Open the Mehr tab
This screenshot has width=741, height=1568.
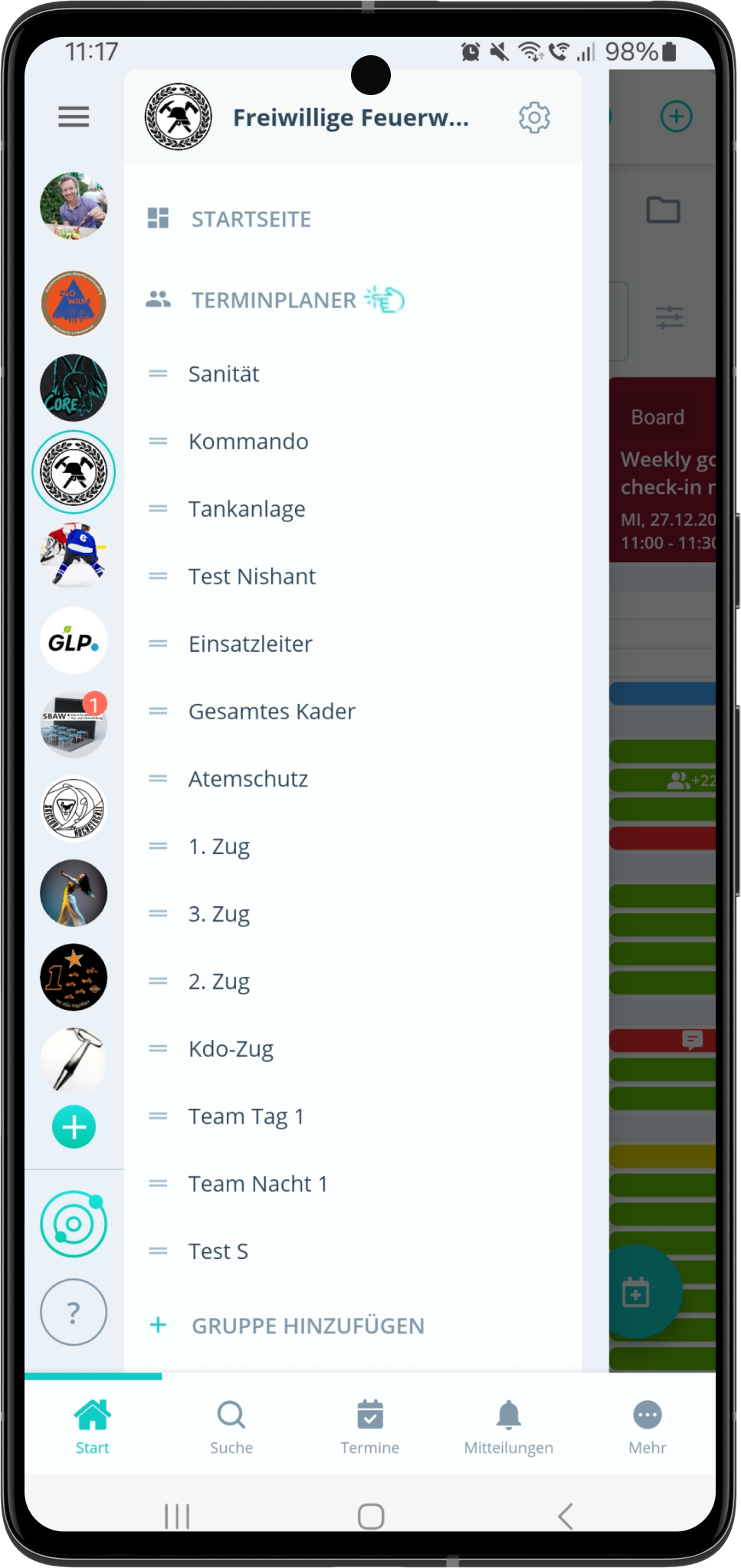tap(648, 1426)
